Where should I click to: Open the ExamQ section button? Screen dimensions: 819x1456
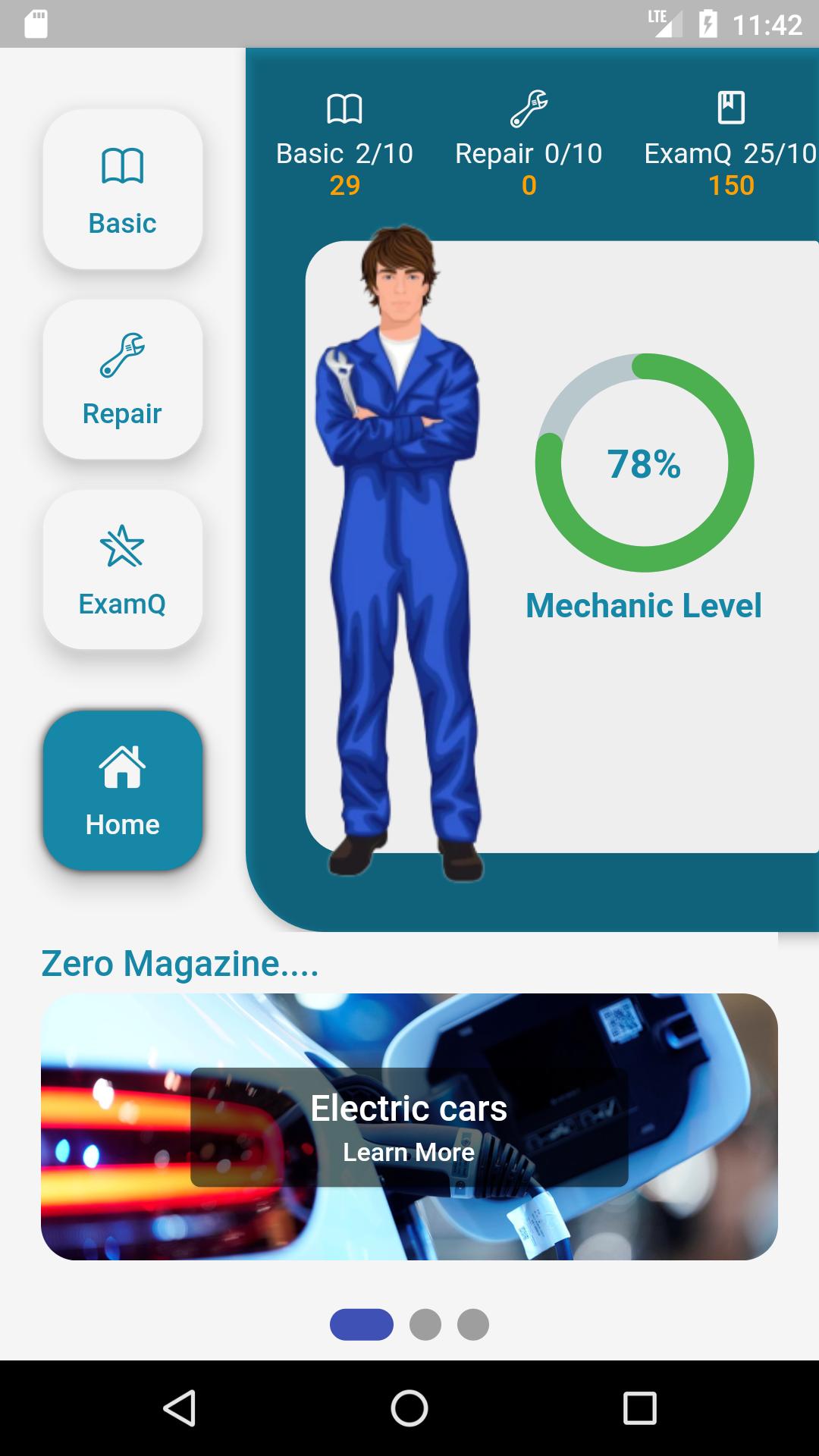click(x=123, y=570)
